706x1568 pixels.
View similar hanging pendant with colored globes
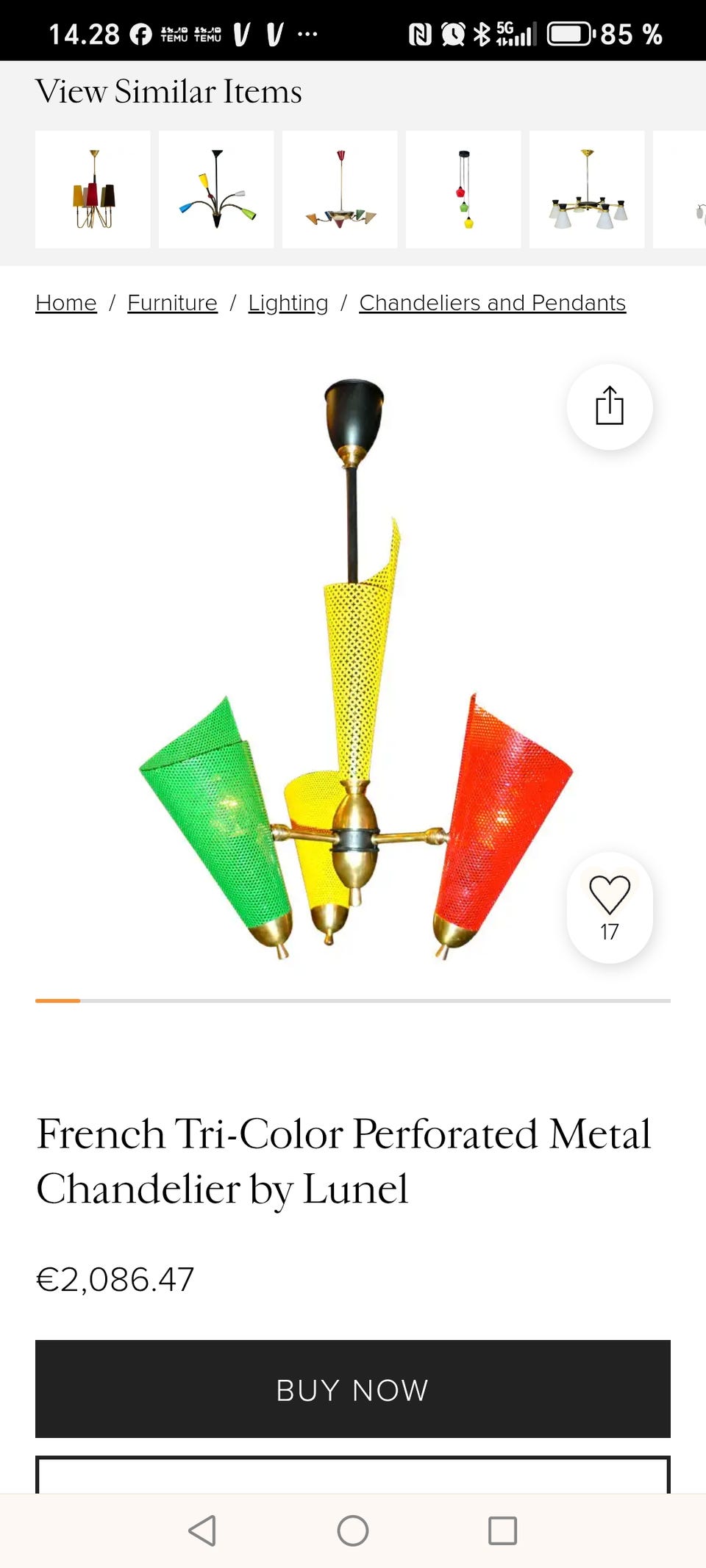click(x=463, y=190)
